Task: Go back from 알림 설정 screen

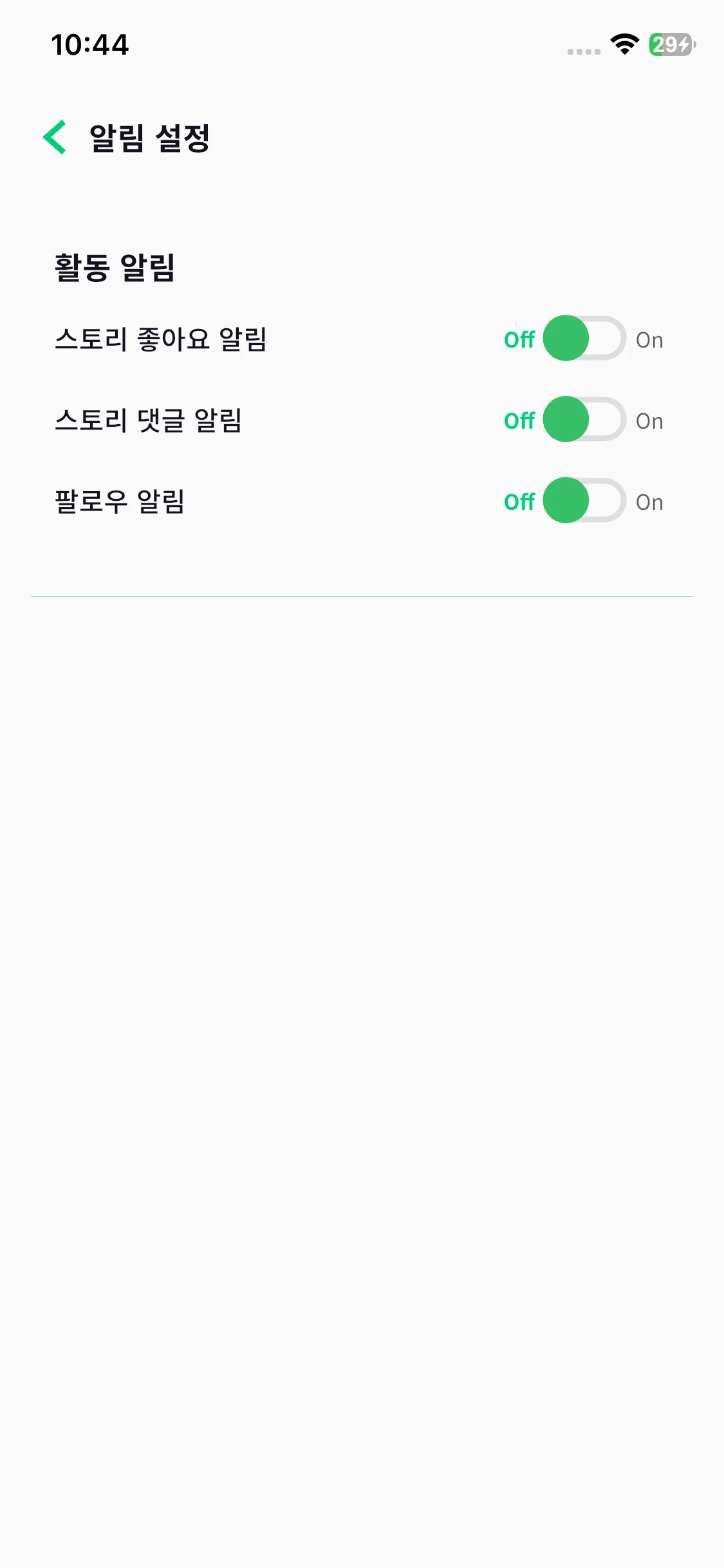Action: pos(55,138)
